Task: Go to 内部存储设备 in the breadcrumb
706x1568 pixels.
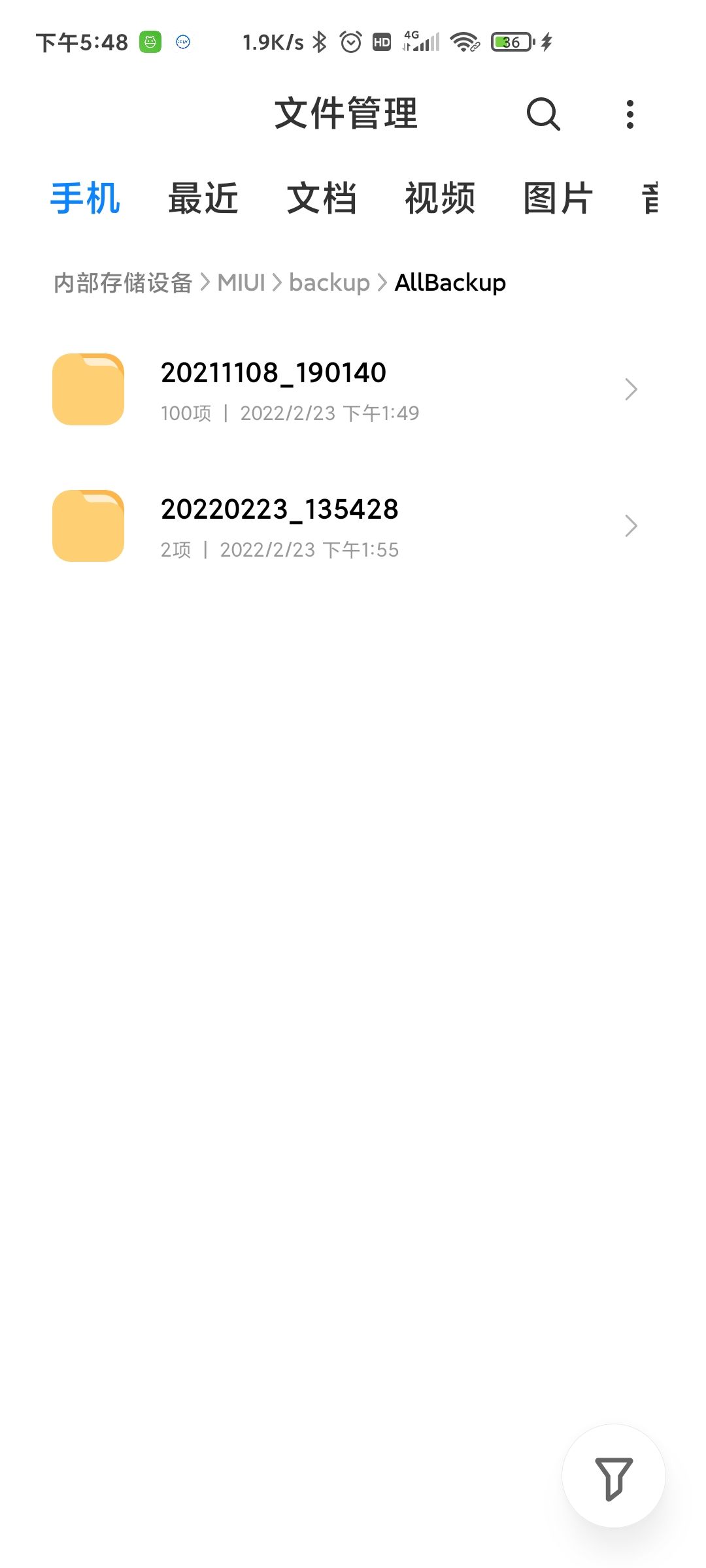Action: point(123,283)
